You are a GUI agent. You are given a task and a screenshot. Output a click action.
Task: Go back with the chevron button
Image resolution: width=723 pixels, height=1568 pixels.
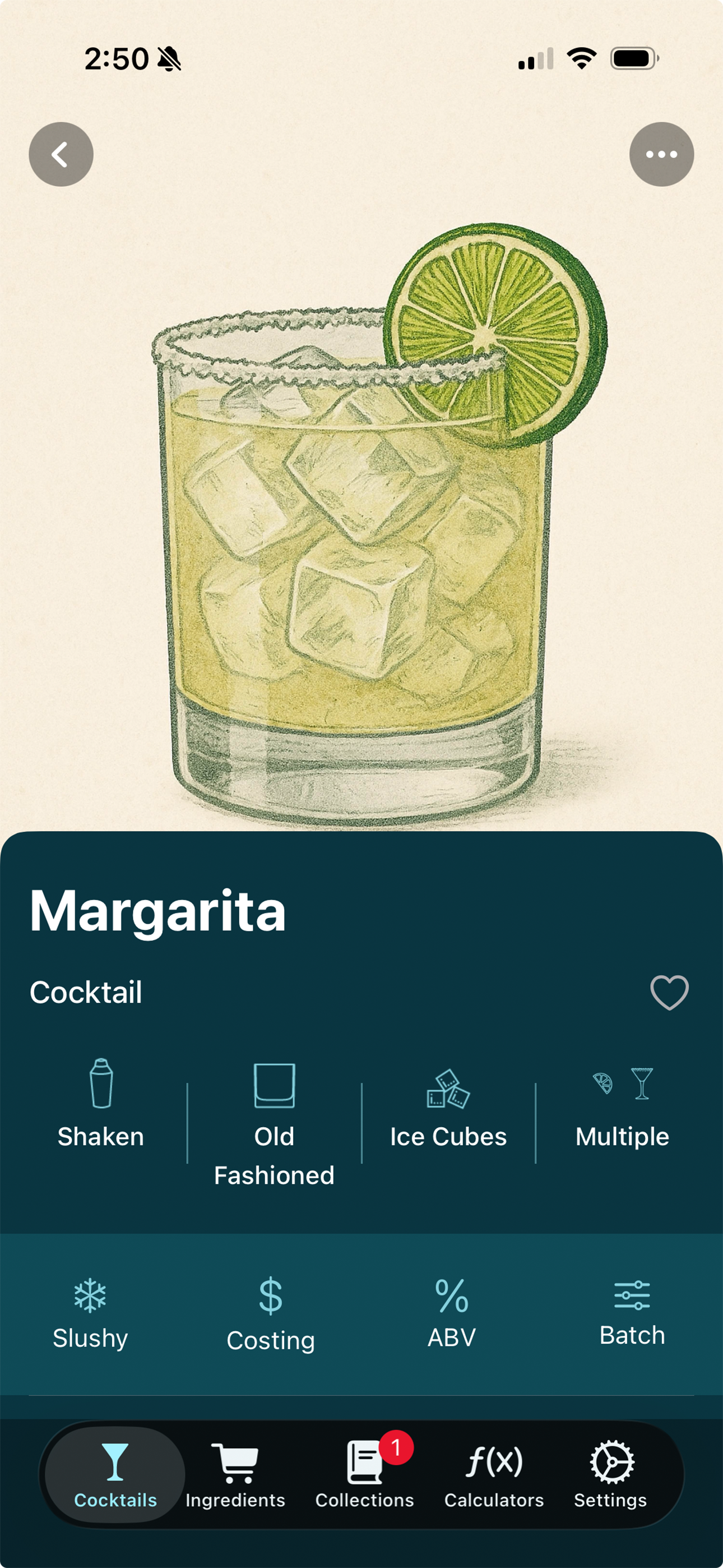[61, 154]
